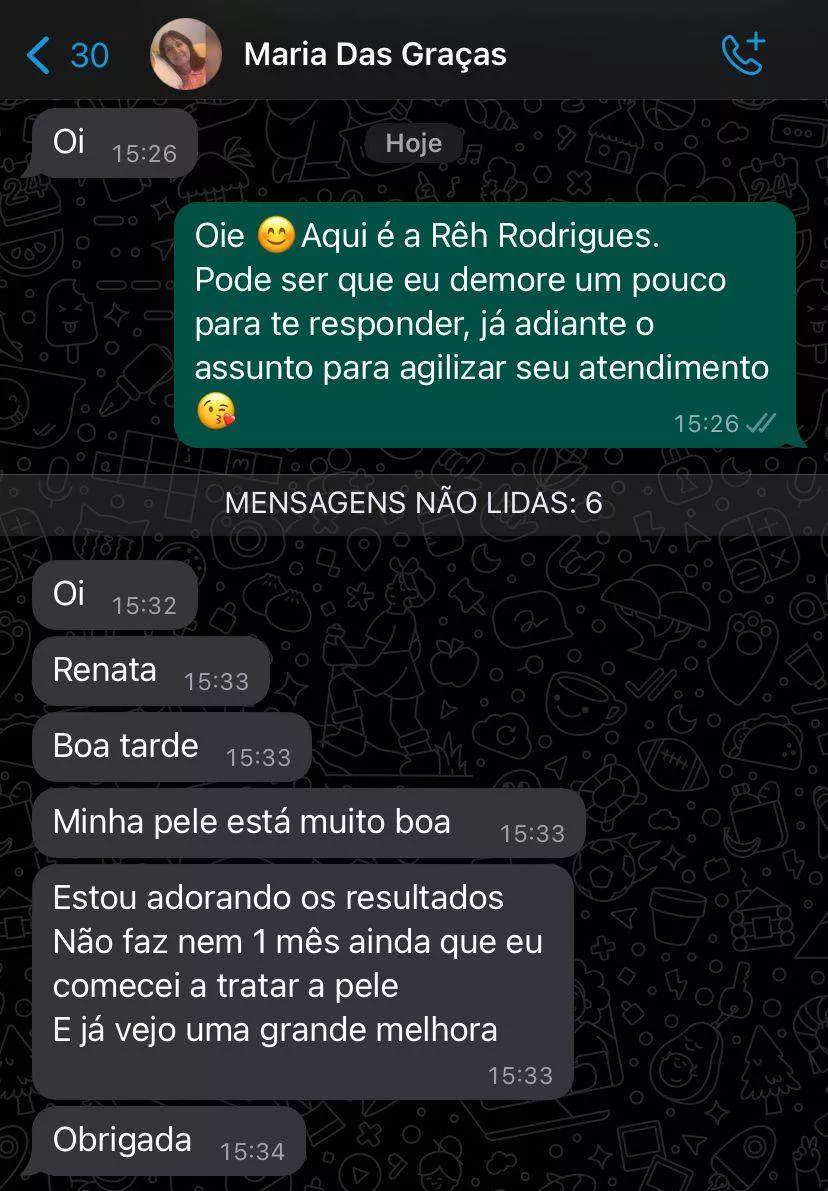
Task: Open Maria Das Graças profile photo
Action: tap(186, 54)
